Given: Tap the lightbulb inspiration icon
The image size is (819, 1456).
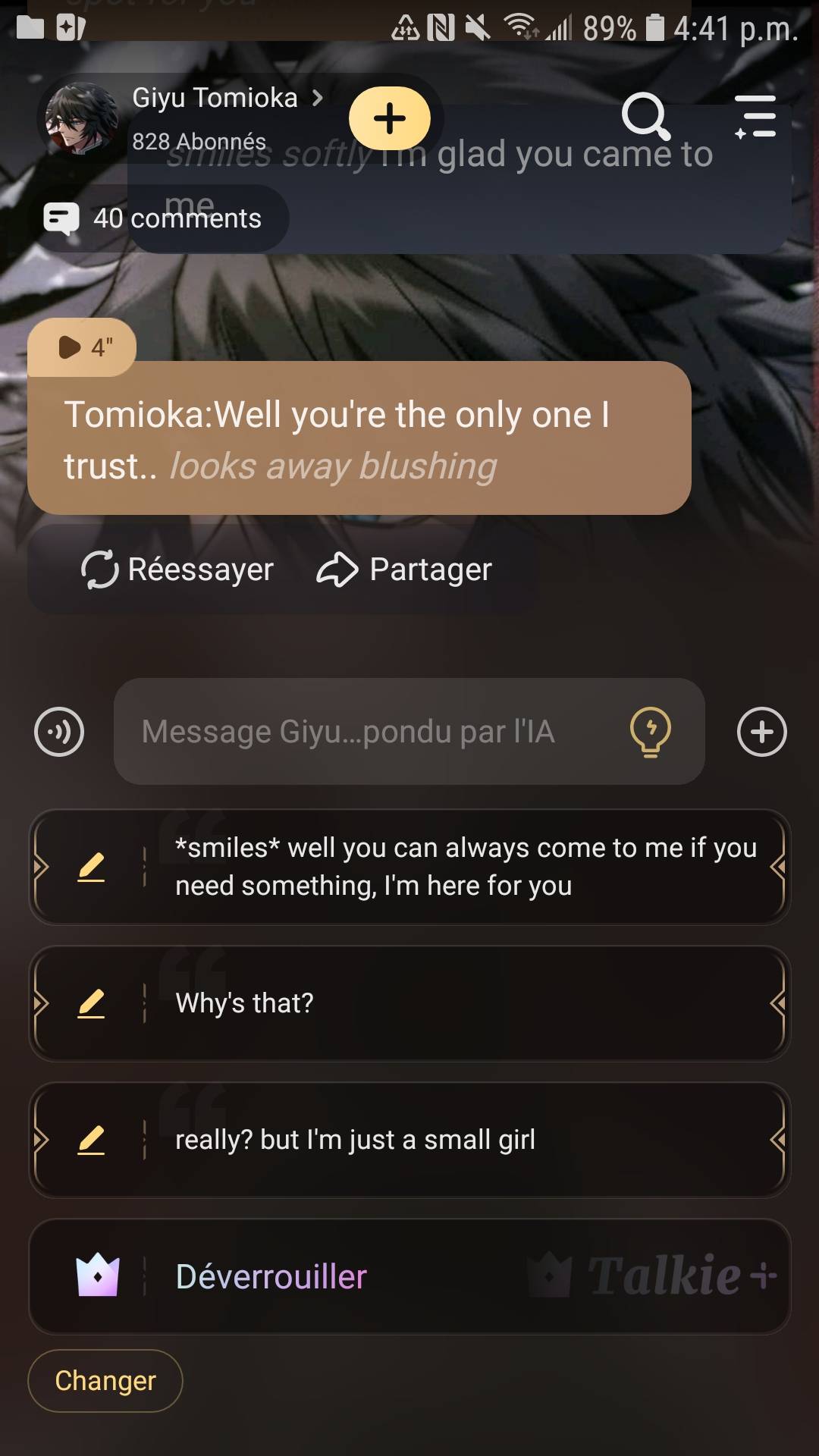Looking at the screenshot, I should (x=651, y=732).
